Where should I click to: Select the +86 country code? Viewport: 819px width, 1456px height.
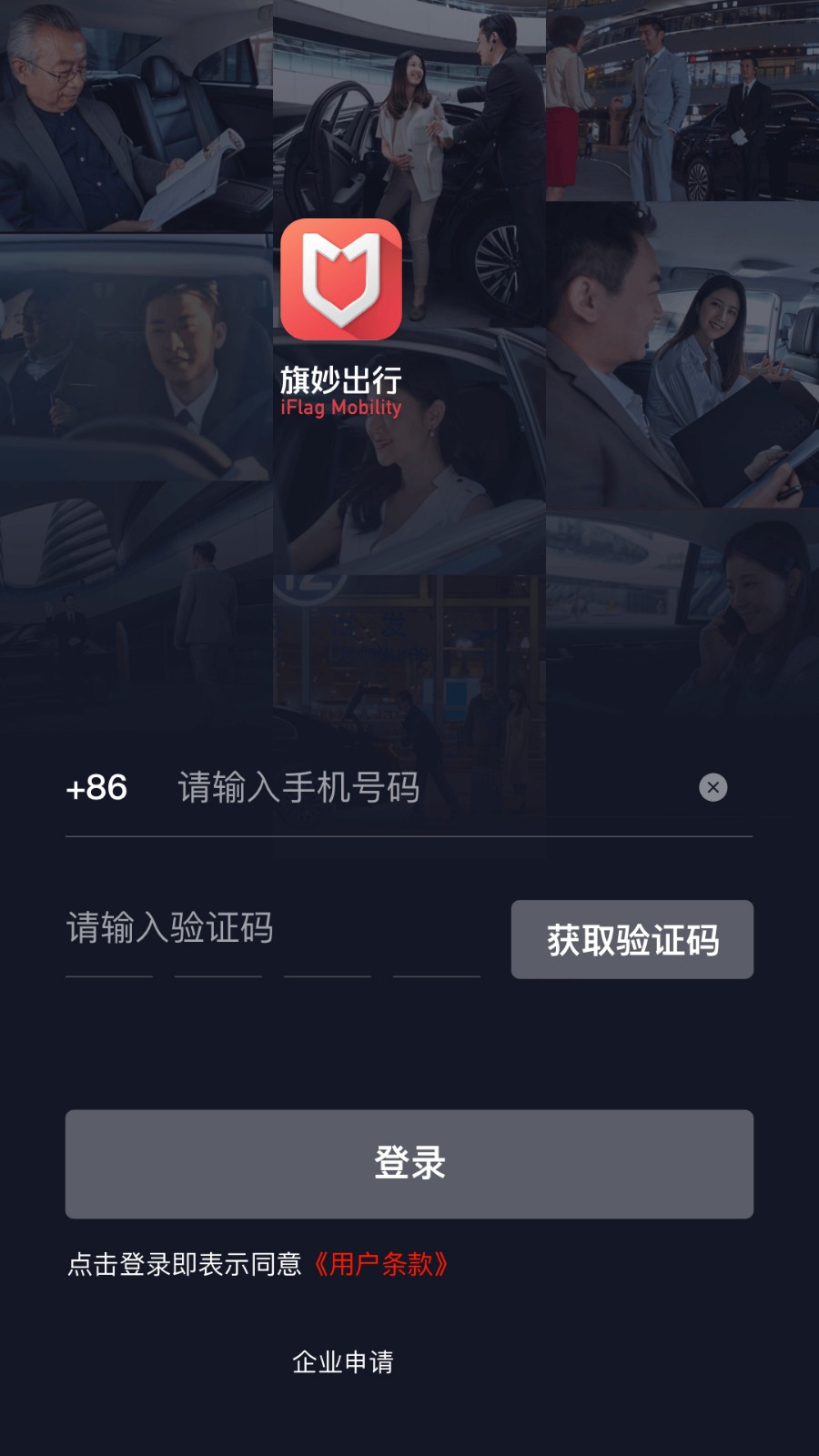[96, 787]
